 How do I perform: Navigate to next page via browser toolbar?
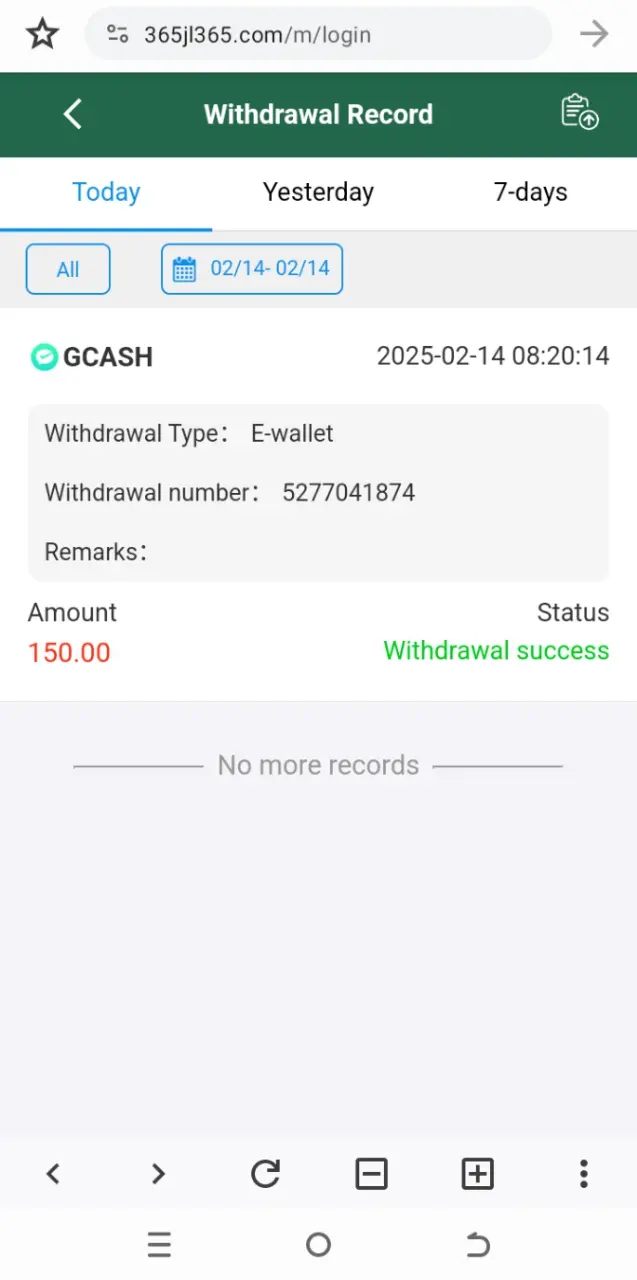click(158, 1173)
